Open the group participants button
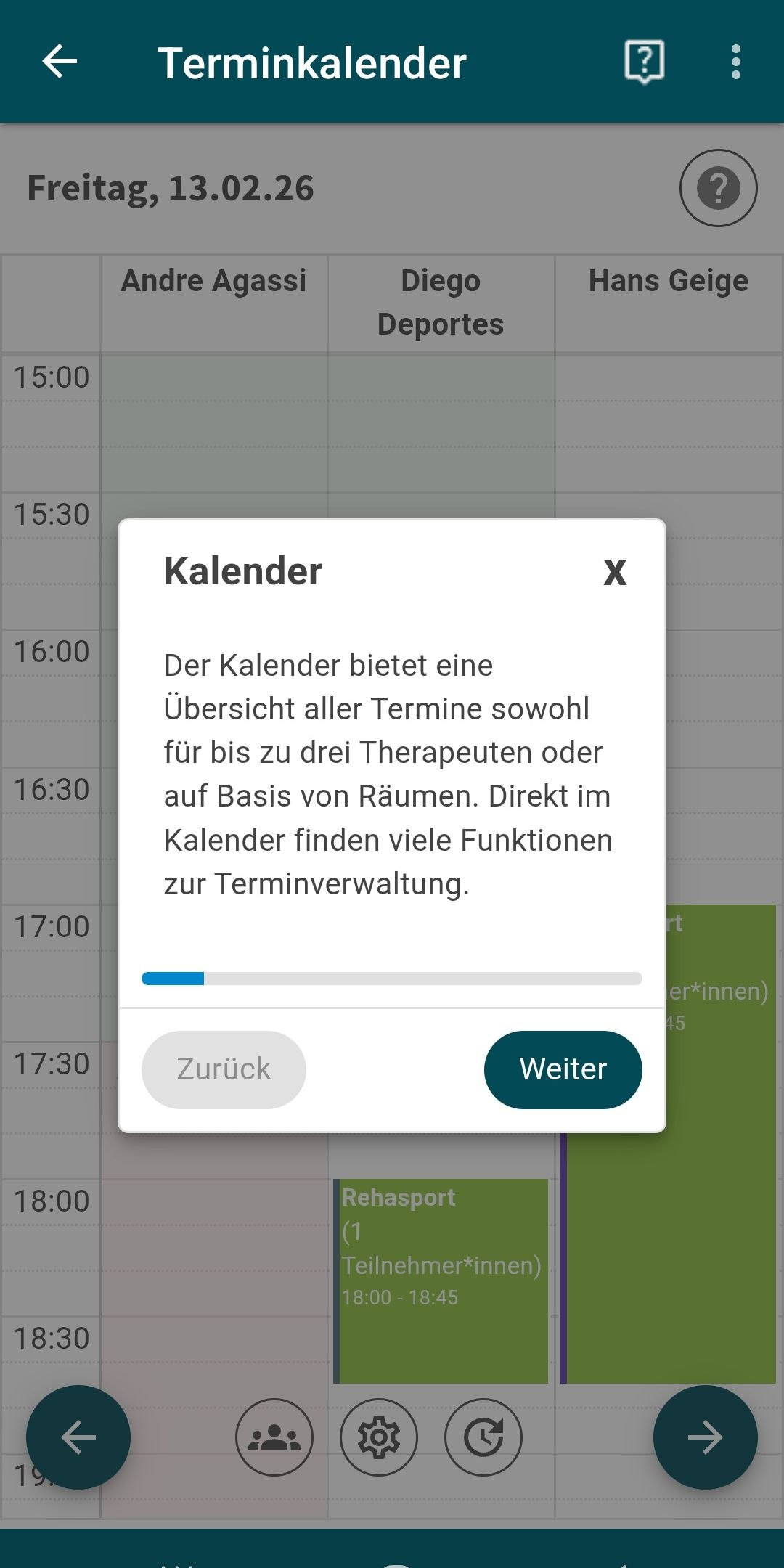The height and width of the screenshot is (1568, 784). pyautogui.click(x=274, y=1437)
